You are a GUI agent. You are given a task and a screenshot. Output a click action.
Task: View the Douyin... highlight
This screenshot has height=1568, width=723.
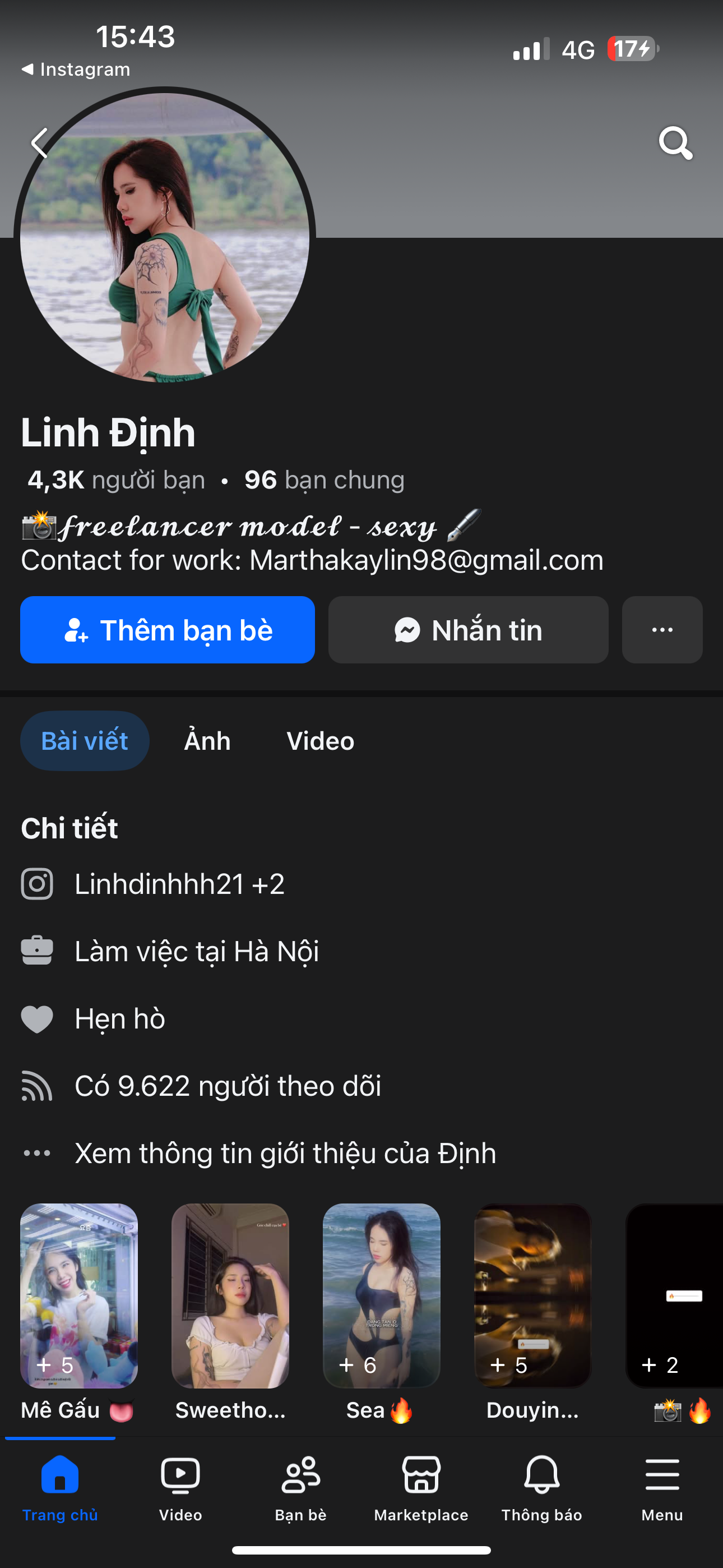pyautogui.click(x=532, y=1295)
